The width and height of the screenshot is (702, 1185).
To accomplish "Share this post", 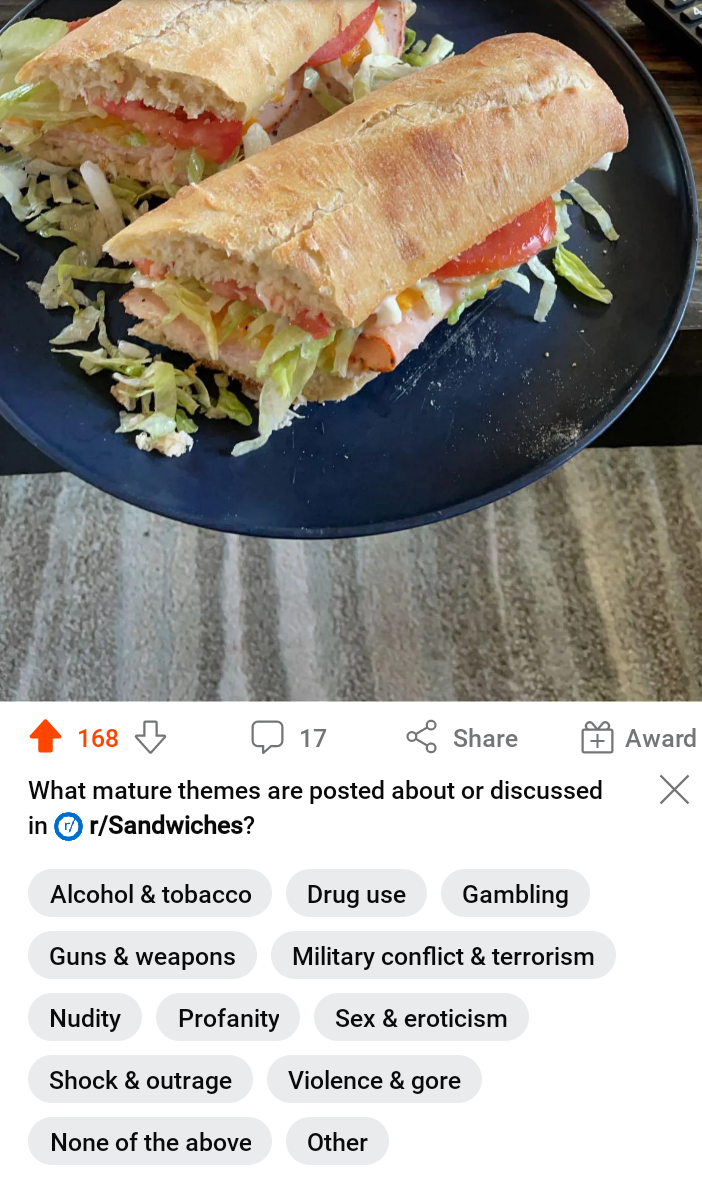I will pyautogui.click(x=462, y=738).
